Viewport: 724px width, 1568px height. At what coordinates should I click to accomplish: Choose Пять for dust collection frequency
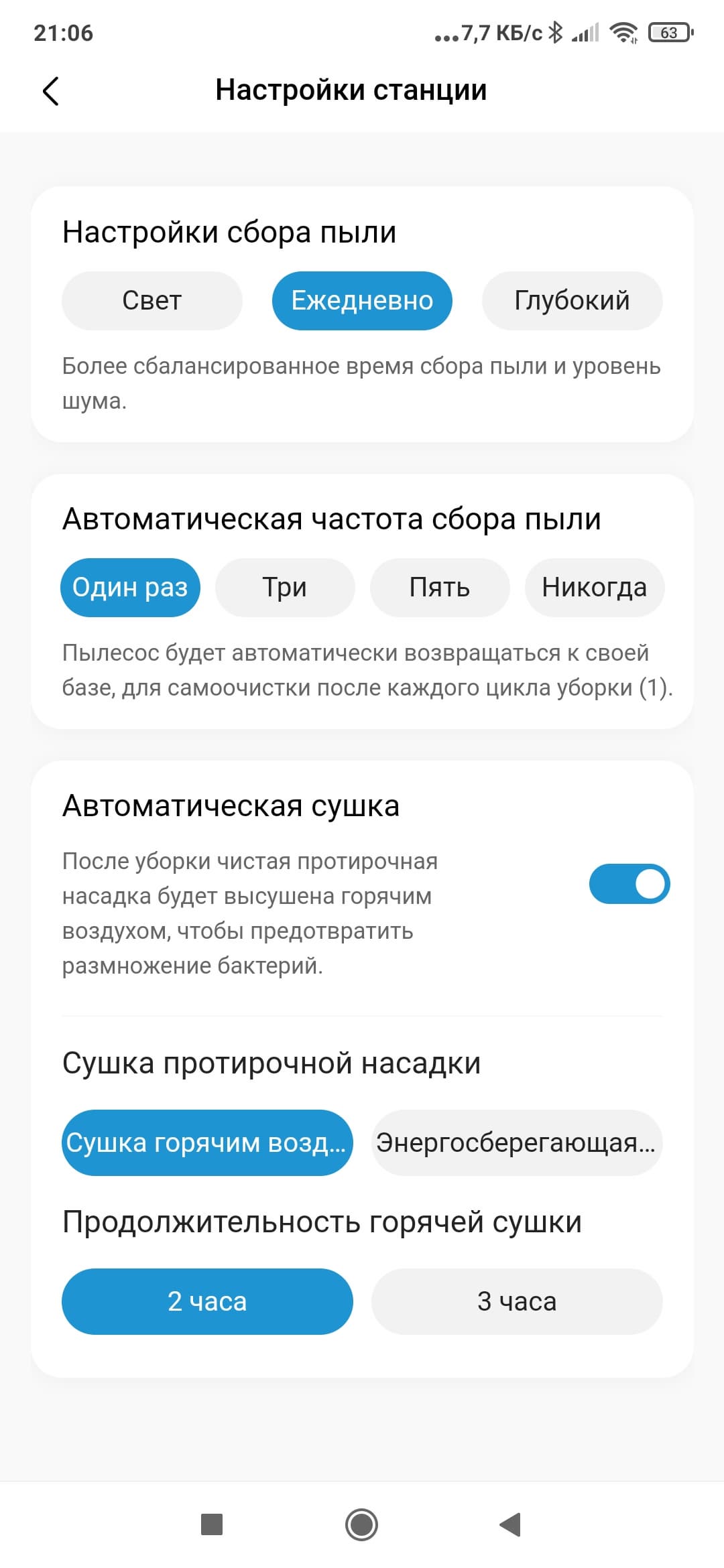pos(440,588)
